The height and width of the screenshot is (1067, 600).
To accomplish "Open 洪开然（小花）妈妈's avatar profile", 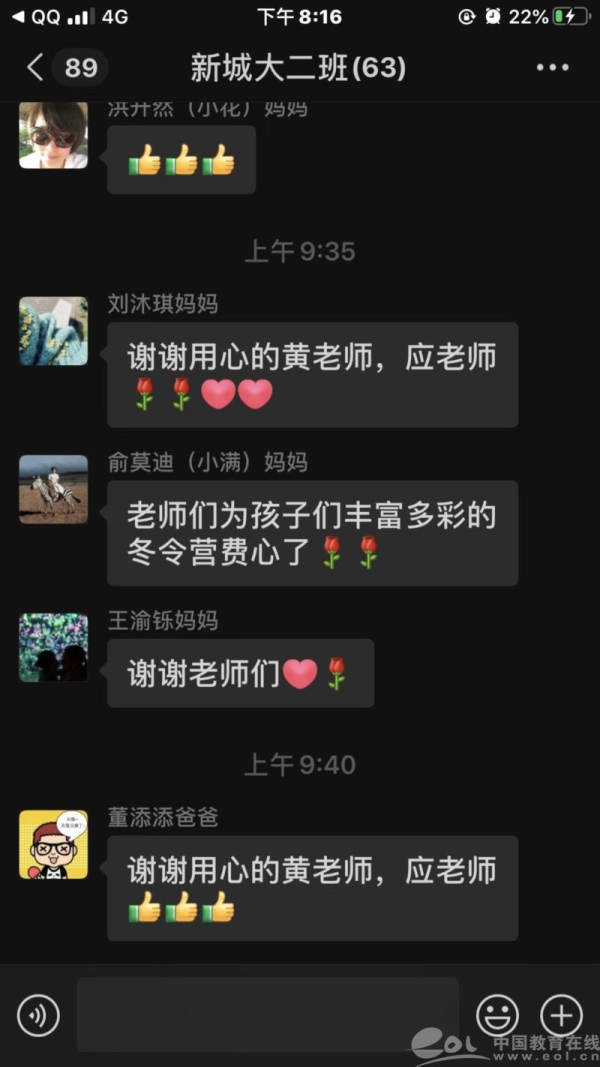I will point(53,135).
